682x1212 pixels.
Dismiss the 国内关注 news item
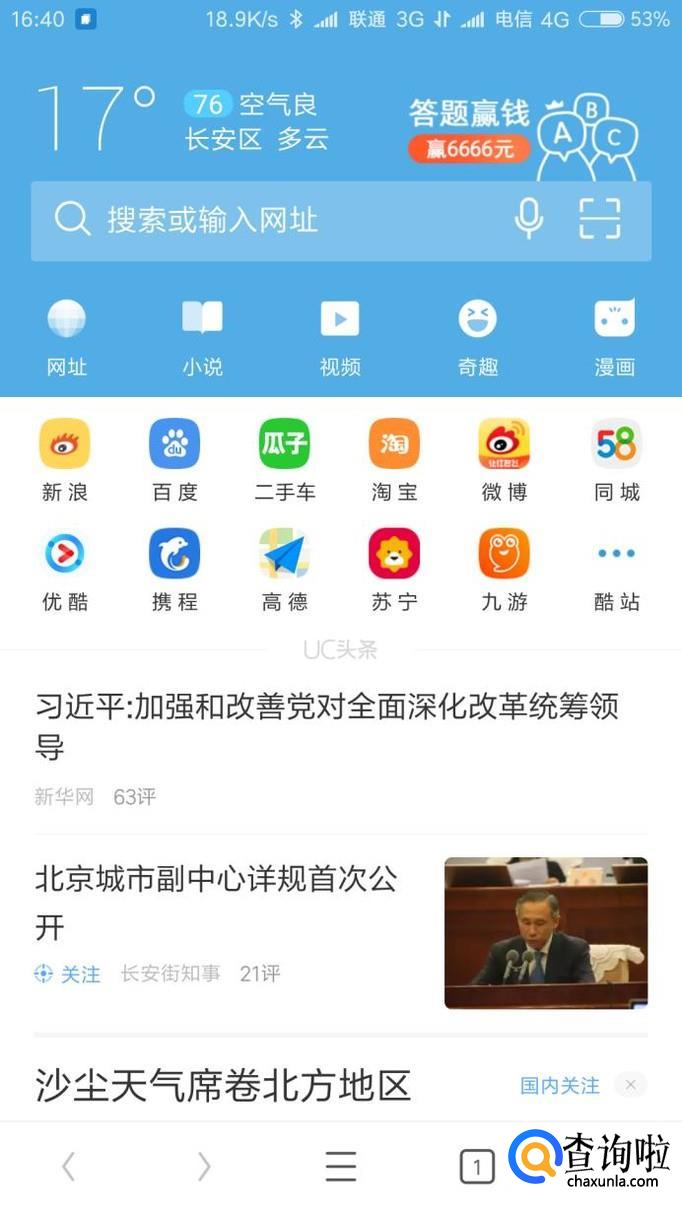point(630,1085)
